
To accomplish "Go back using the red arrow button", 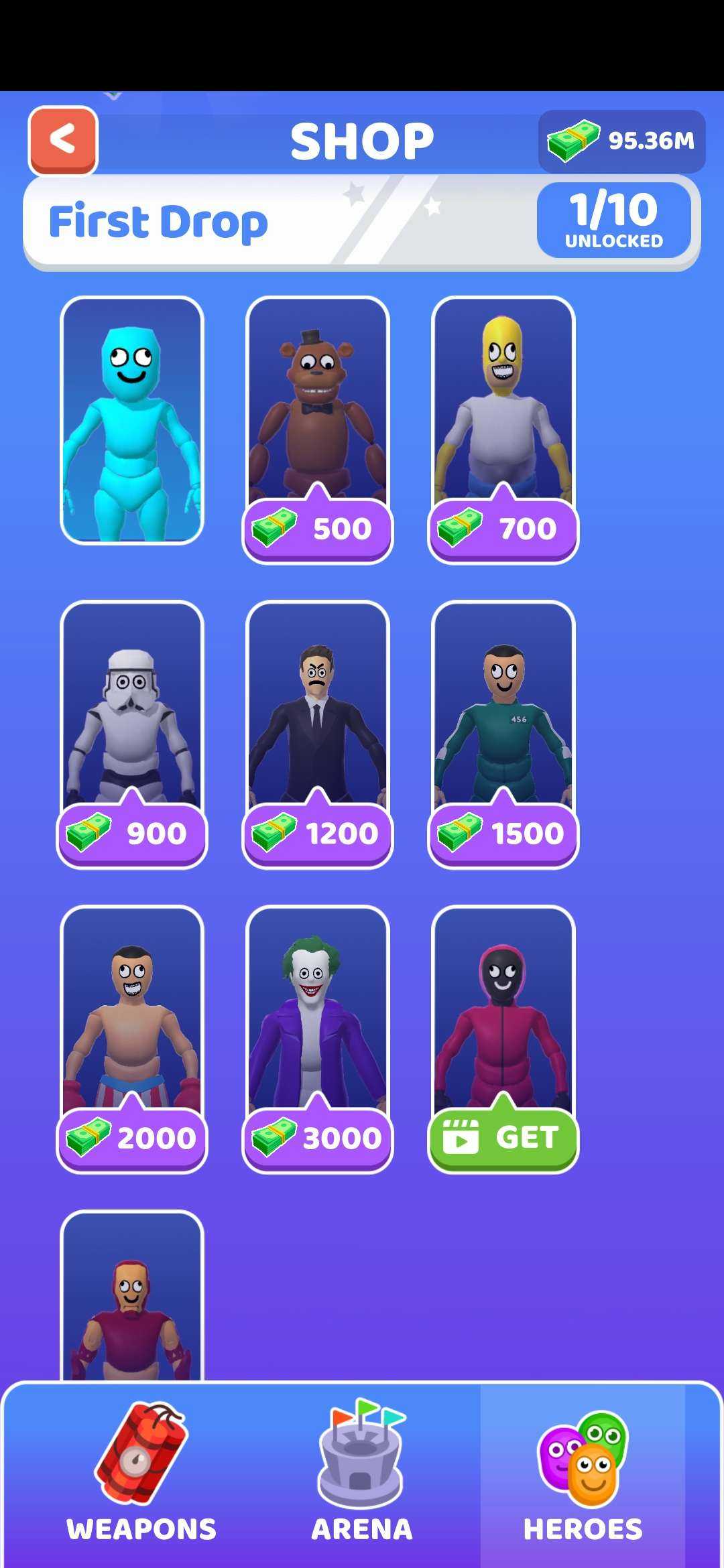I will pos(63,140).
